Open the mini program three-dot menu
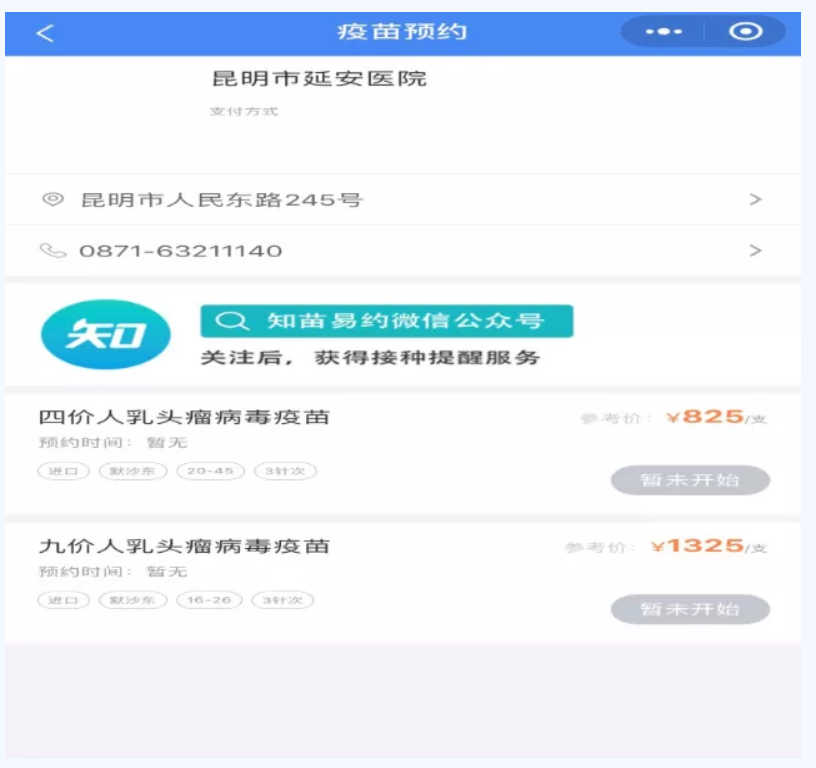Screen dimensions: 816x768 (x=663, y=32)
